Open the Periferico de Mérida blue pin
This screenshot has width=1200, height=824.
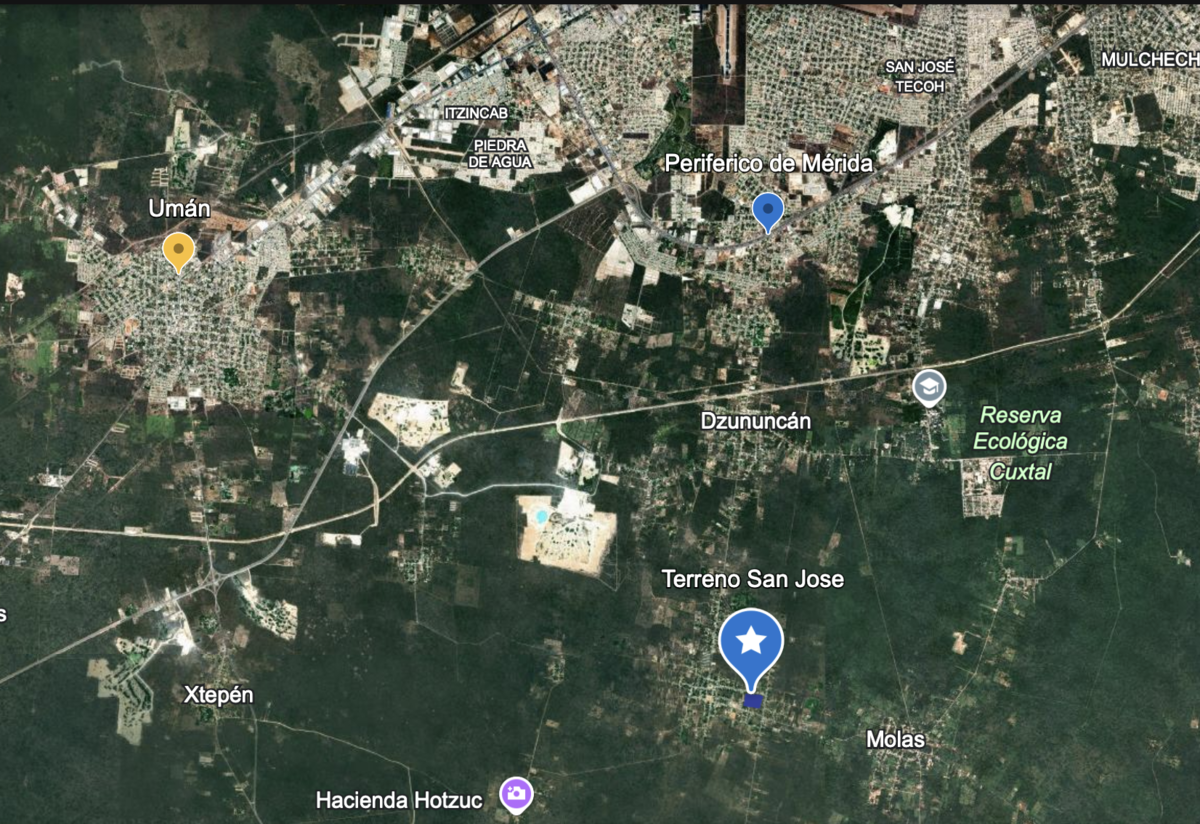(x=767, y=210)
